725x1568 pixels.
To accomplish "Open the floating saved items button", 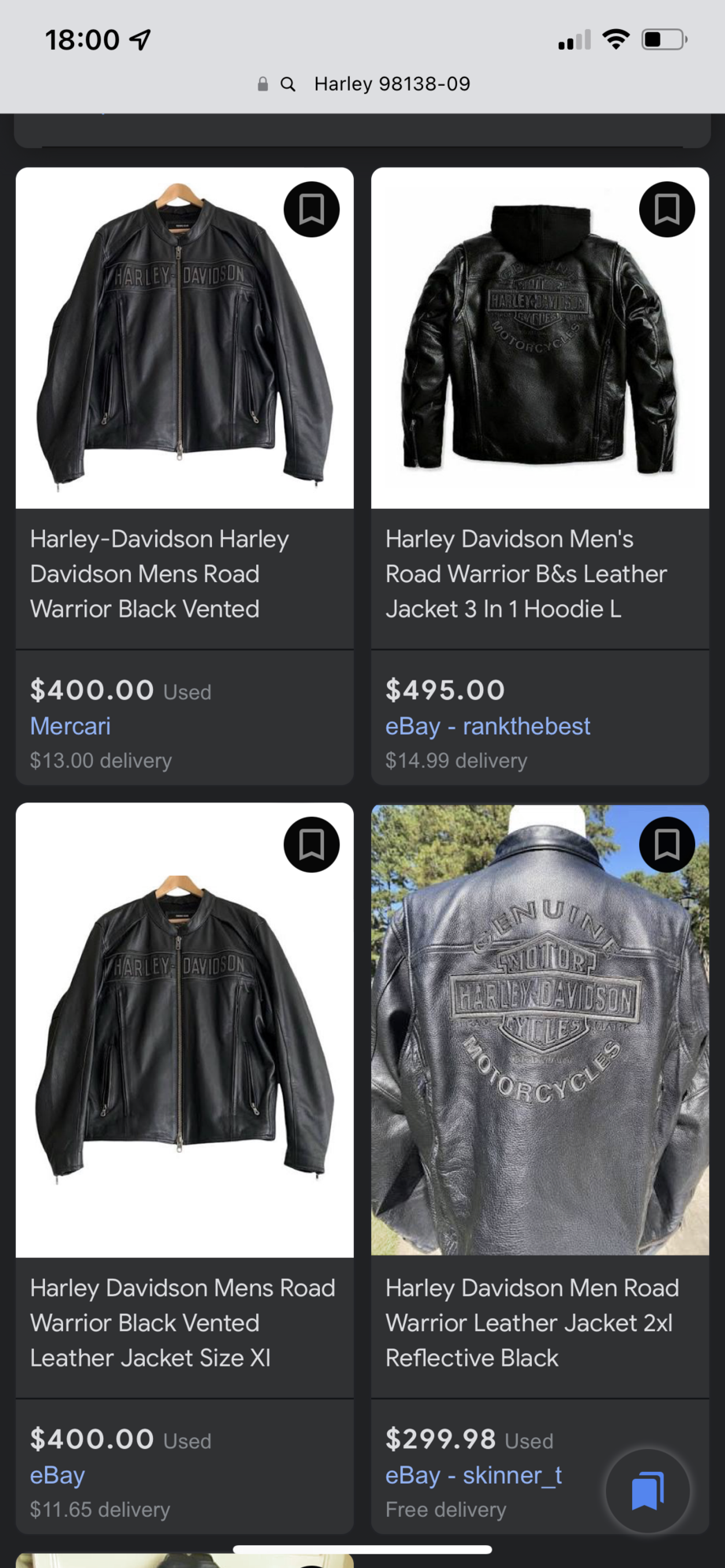I will 648,1491.
